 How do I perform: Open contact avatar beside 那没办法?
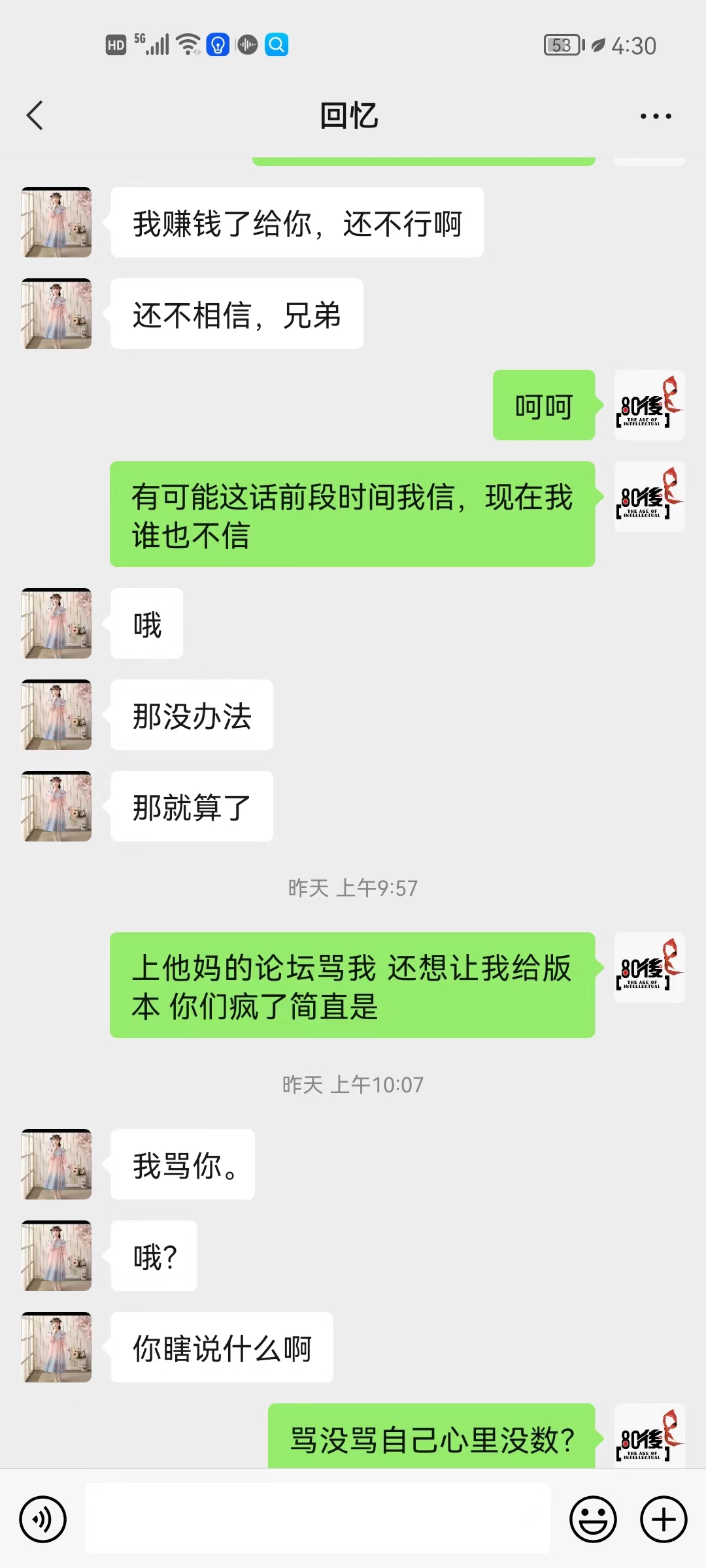tap(57, 715)
